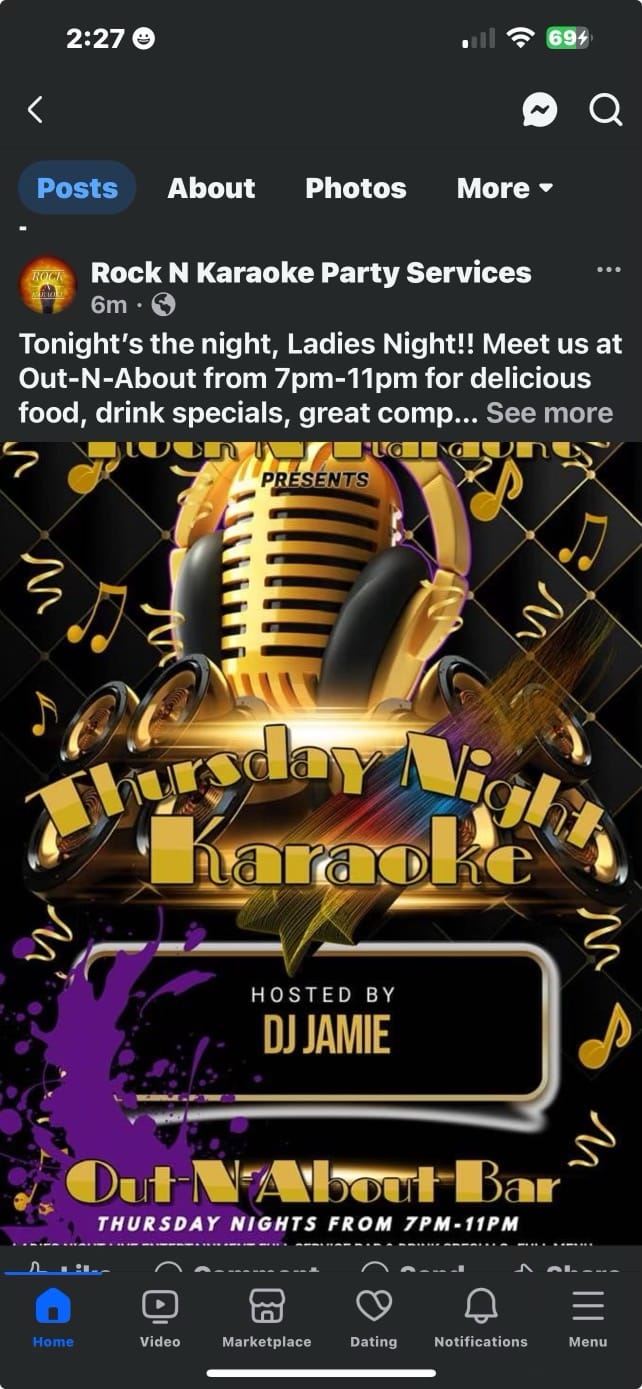The height and width of the screenshot is (1389, 642).
Task: Expand the More dropdown
Action: pos(504,188)
